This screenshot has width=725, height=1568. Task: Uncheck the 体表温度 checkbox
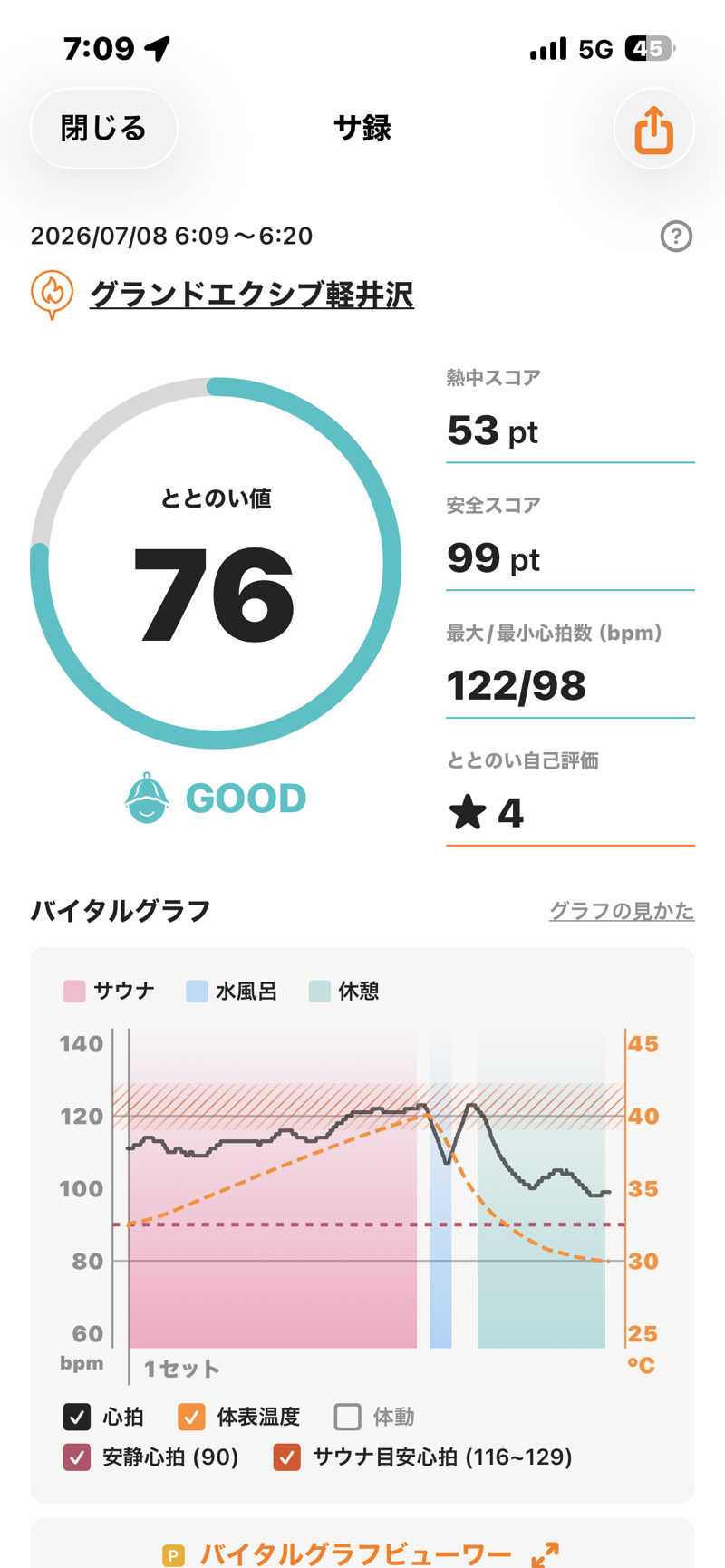191,1416
